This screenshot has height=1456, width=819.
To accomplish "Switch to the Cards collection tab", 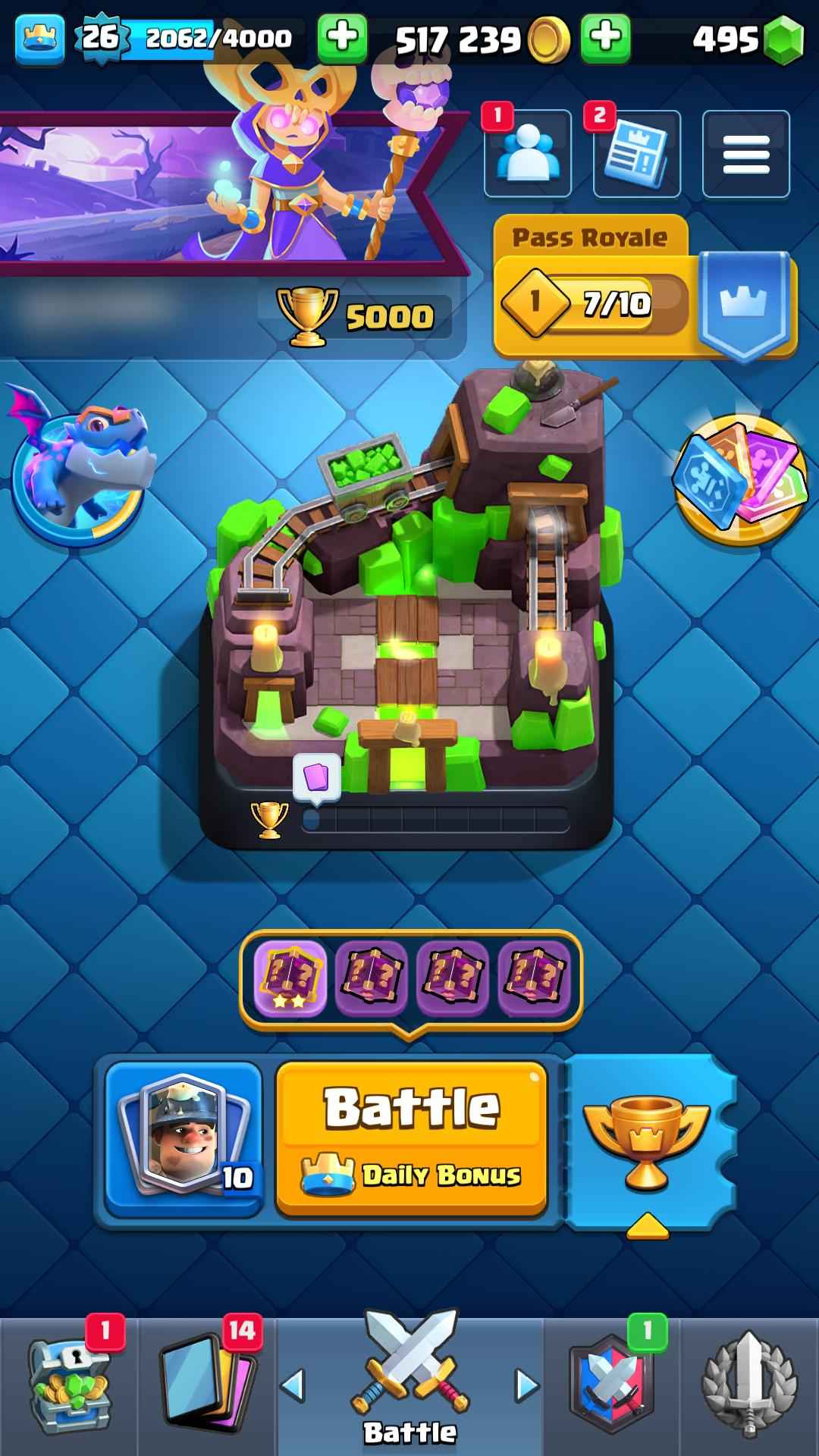I will tap(206, 1386).
